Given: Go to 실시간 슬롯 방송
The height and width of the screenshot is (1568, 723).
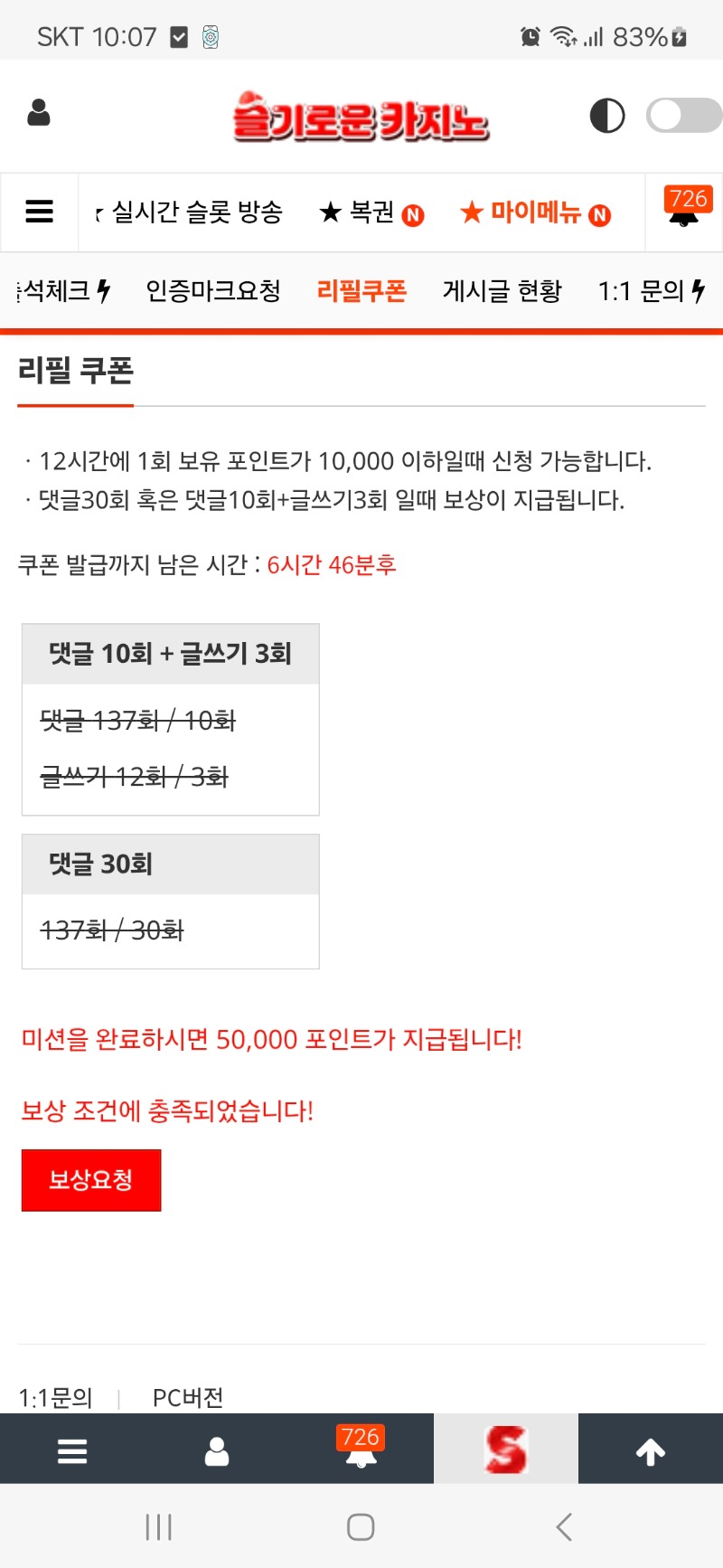Looking at the screenshot, I should 196,213.
